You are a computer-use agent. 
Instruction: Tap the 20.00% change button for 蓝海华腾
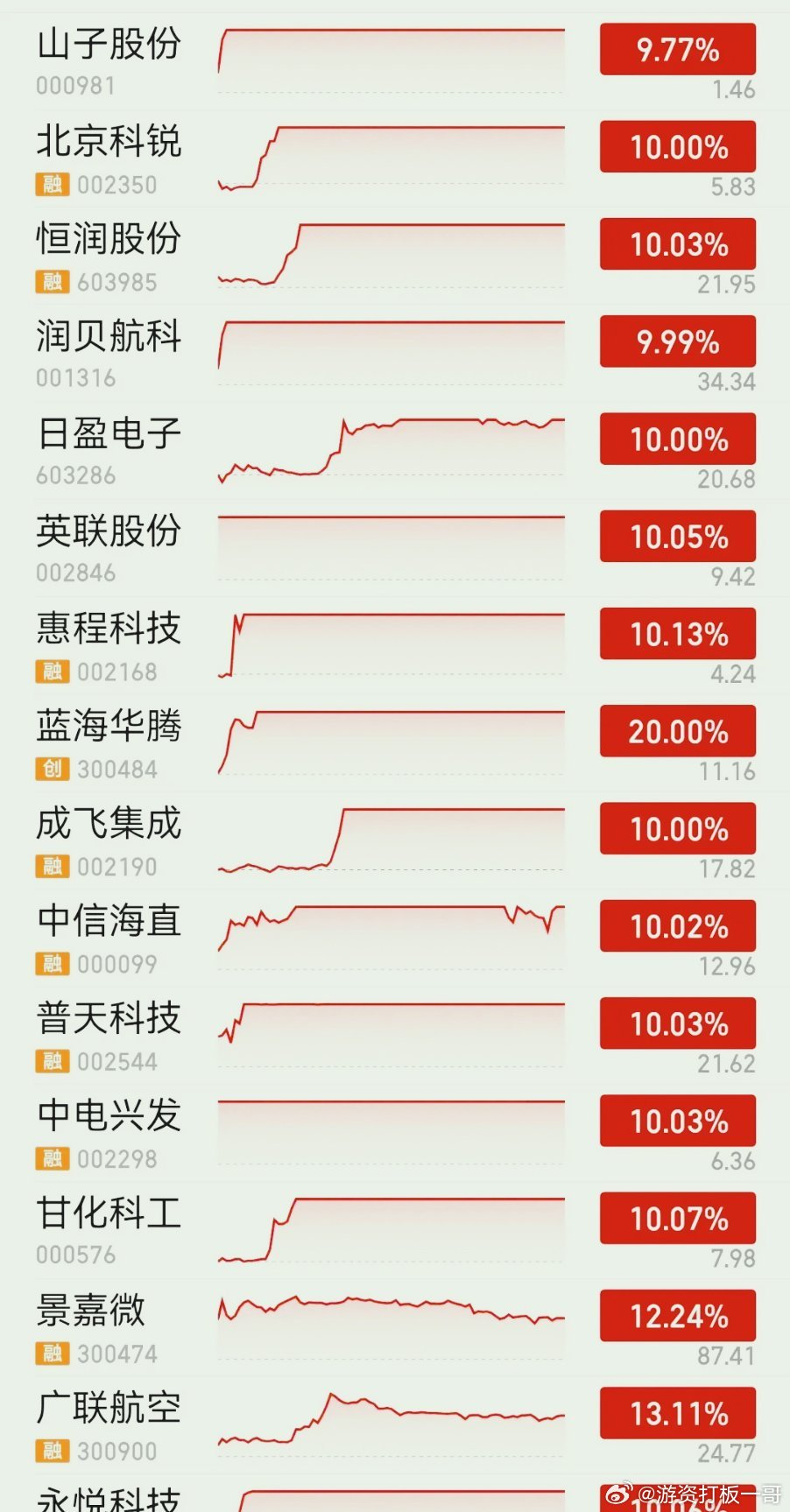pyautogui.click(x=678, y=731)
